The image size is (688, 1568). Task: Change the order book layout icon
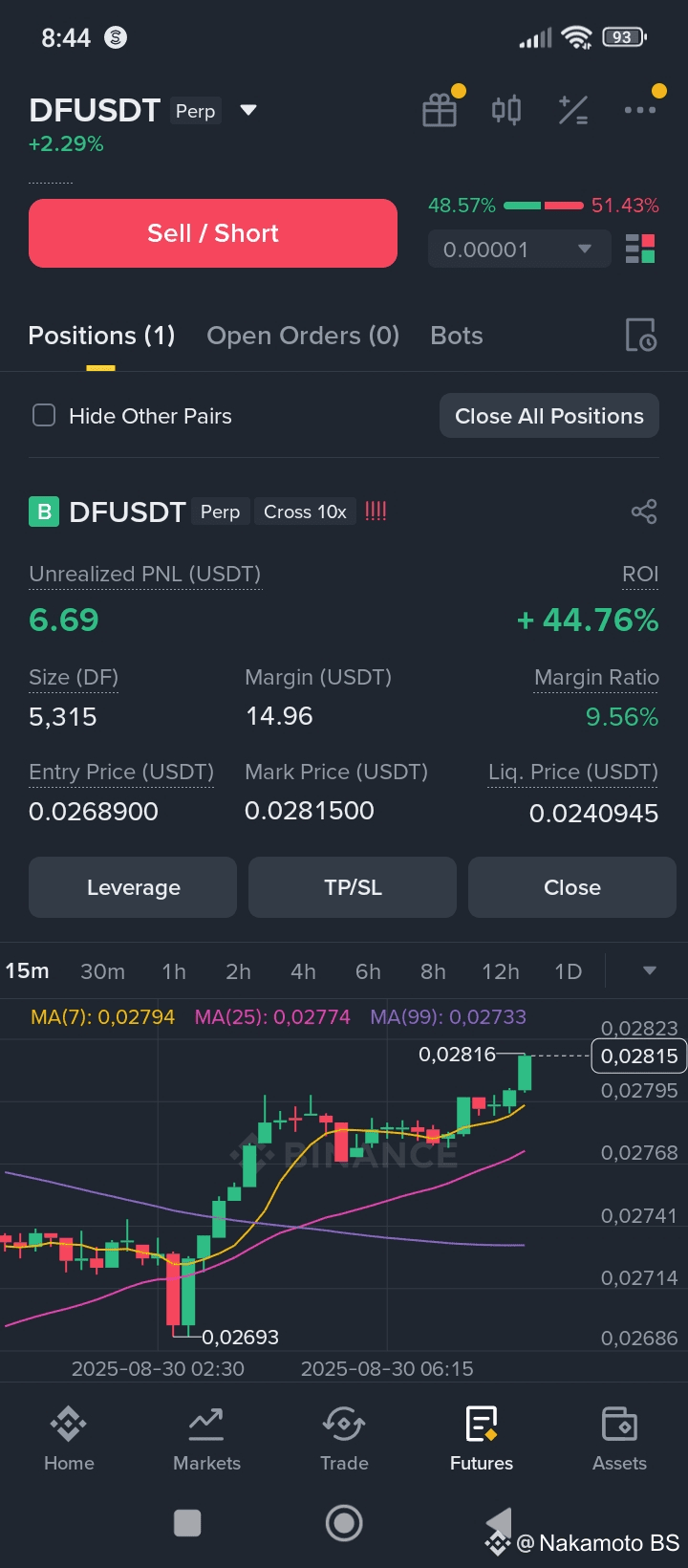640,250
